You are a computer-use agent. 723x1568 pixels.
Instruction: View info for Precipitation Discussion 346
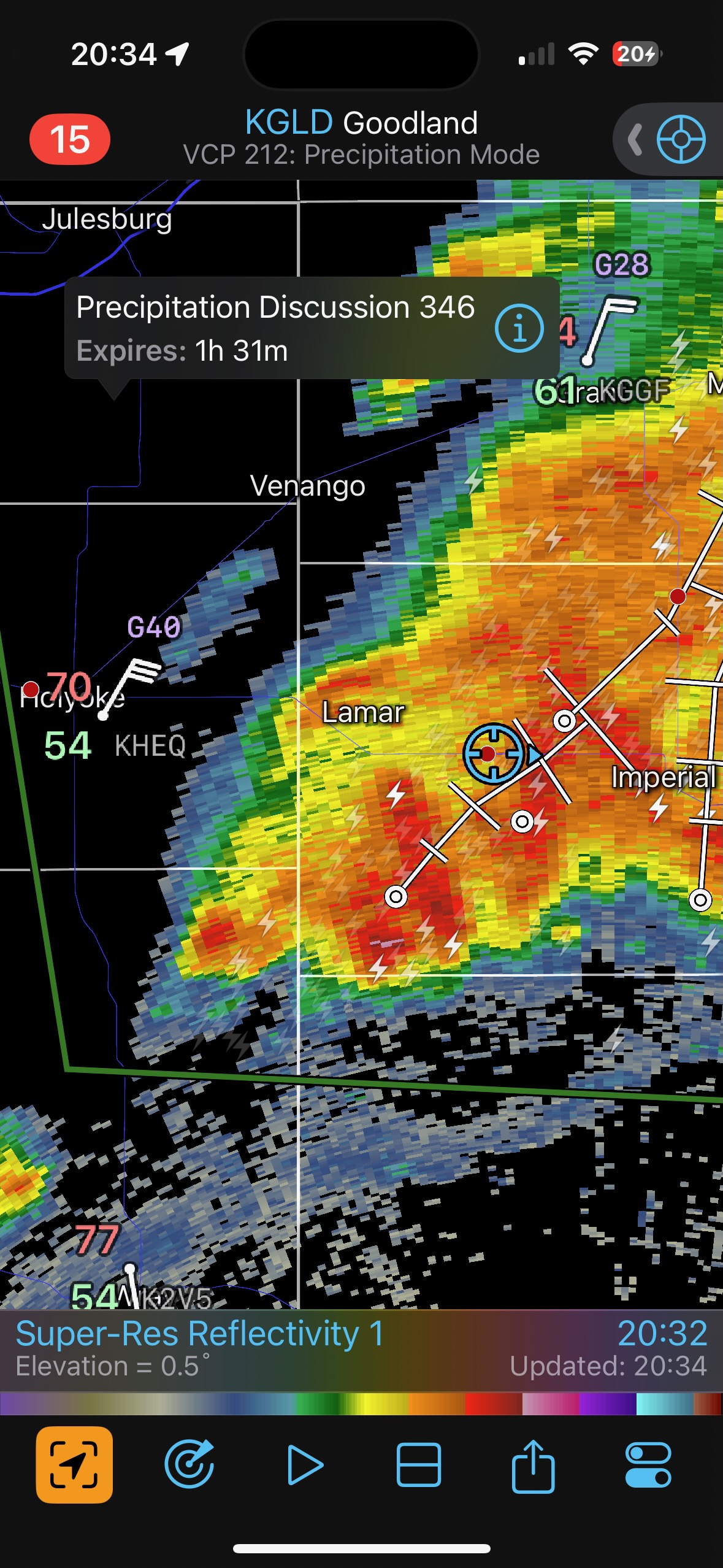coord(519,329)
